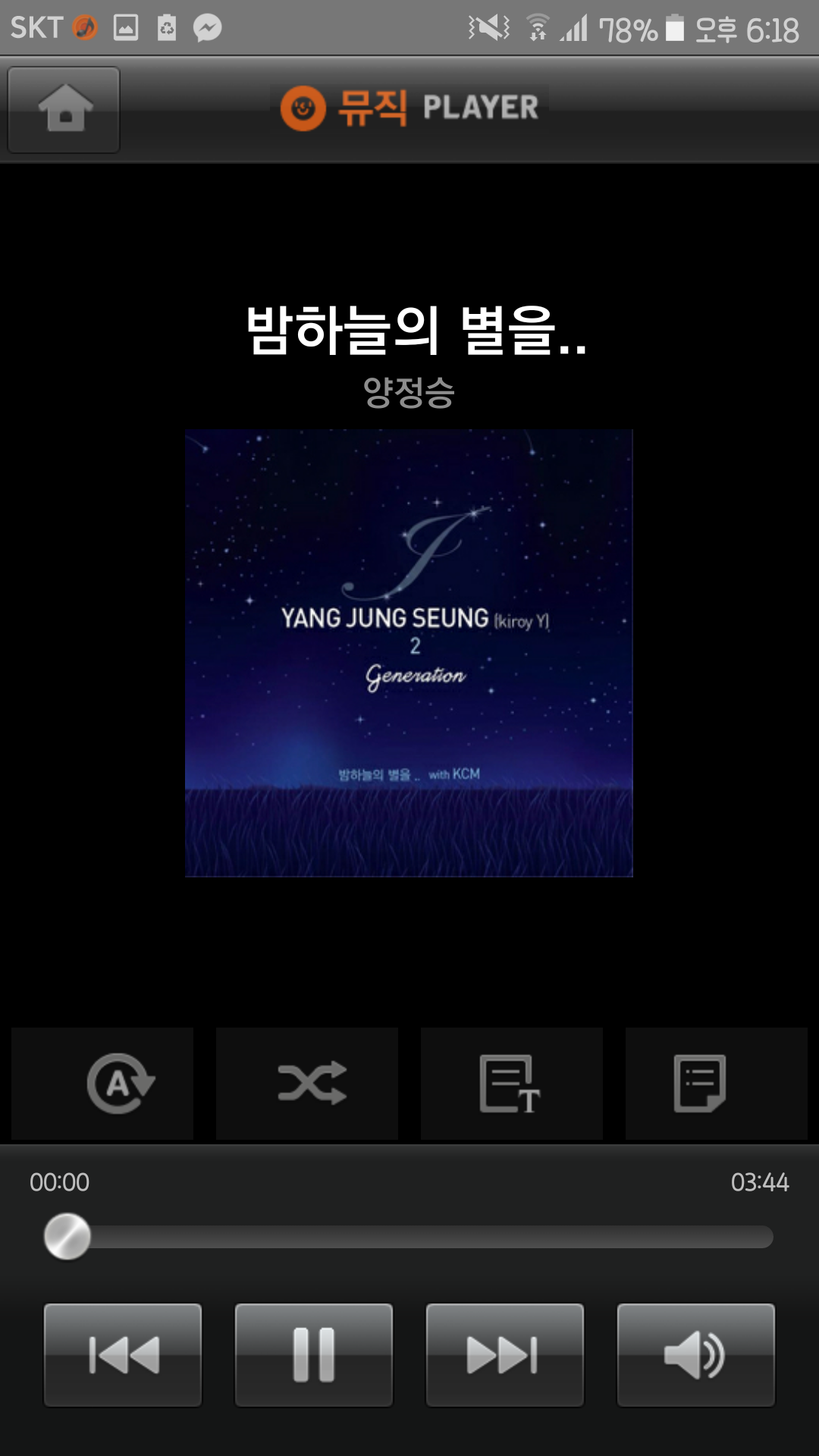Image resolution: width=819 pixels, height=1456 pixels.
Task: Open the lyrics text view
Action: (x=512, y=1083)
